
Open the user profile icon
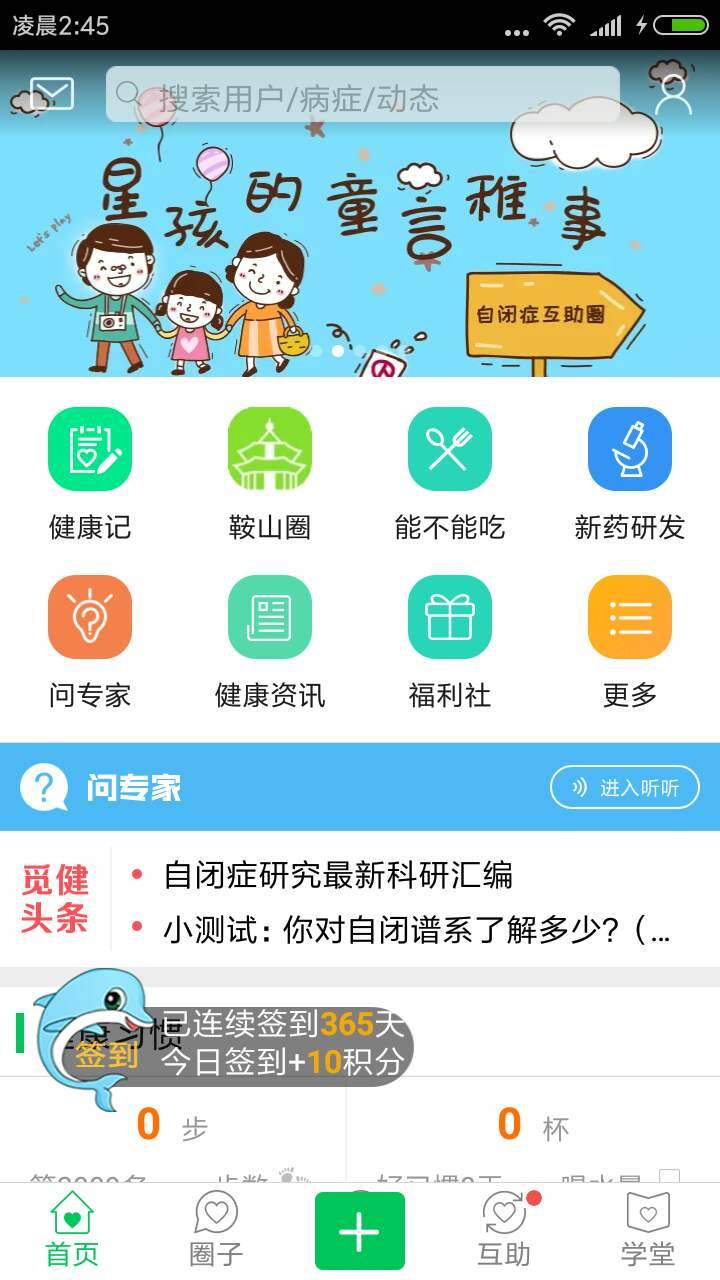point(673,97)
